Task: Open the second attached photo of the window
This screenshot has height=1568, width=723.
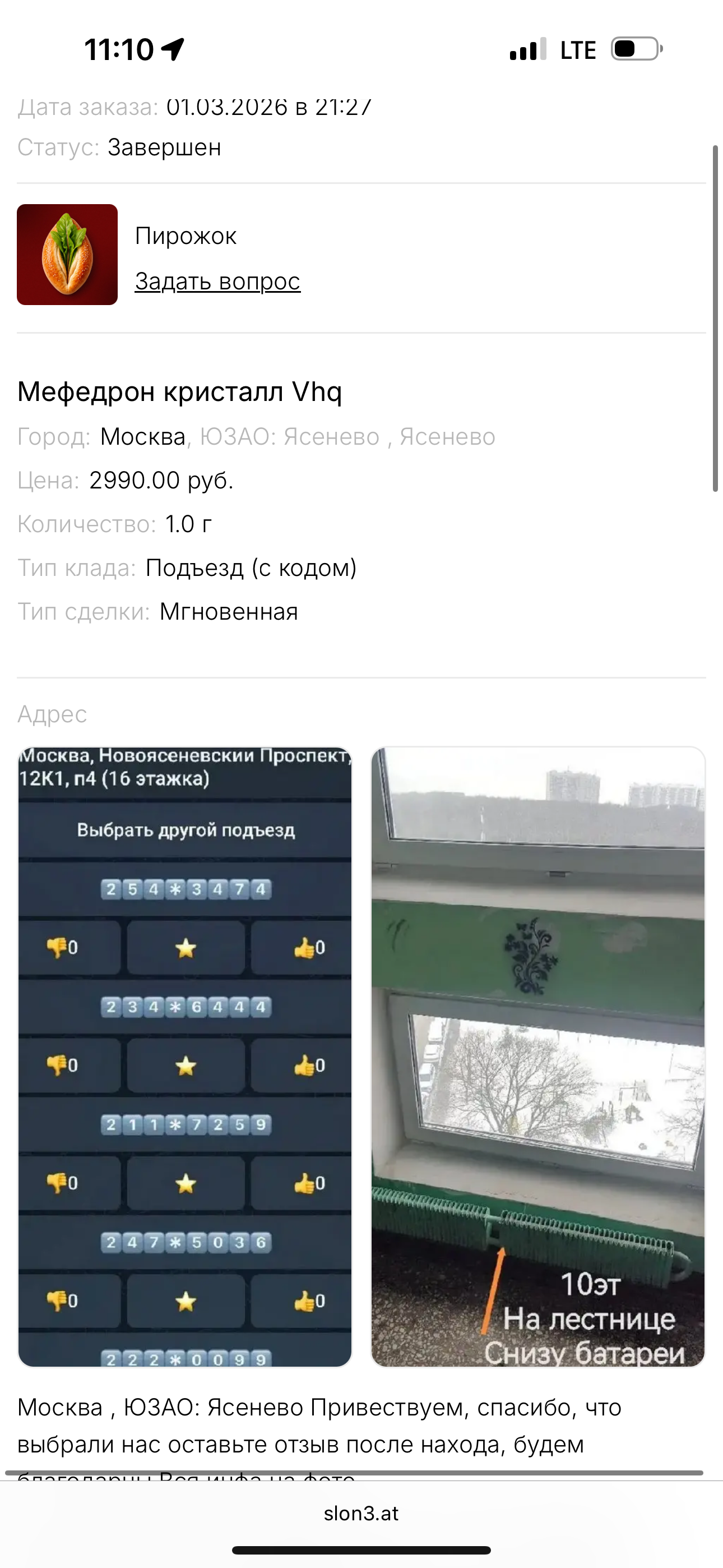Action: pyautogui.click(x=538, y=1056)
